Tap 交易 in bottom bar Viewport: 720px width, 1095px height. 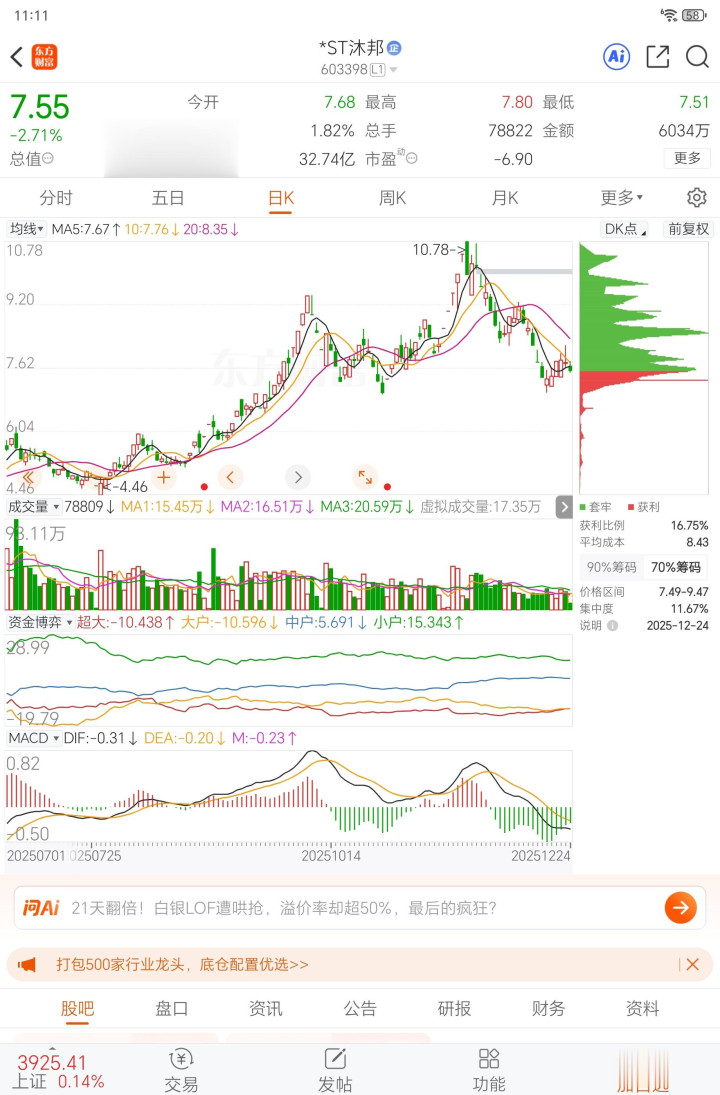click(181, 1069)
